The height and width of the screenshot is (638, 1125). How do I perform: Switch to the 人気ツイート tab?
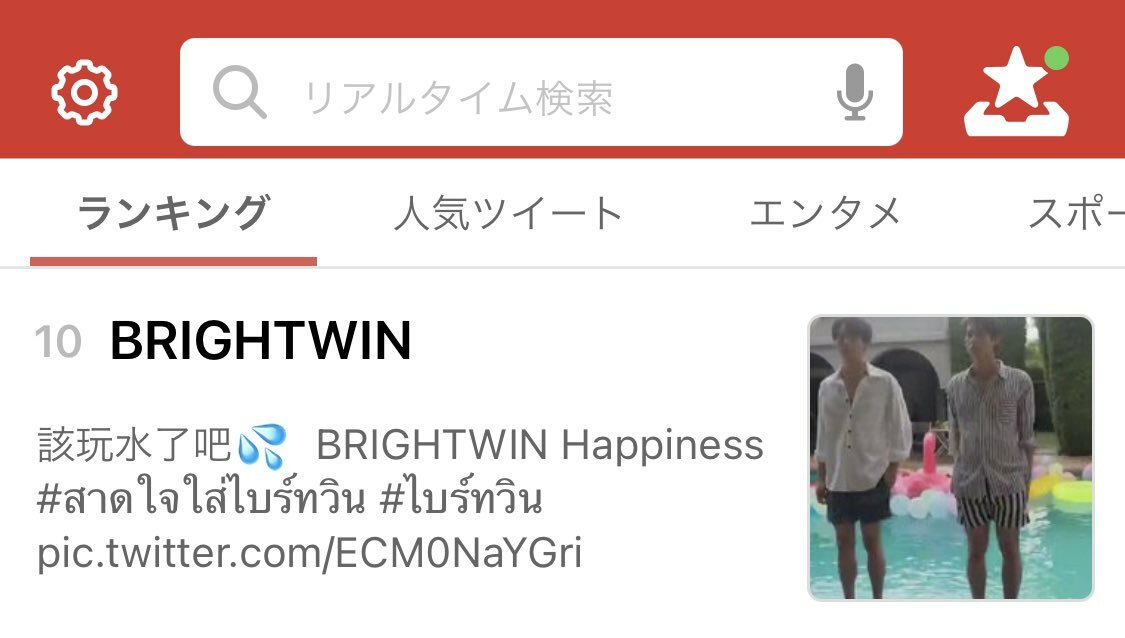(x=508, y=214)
